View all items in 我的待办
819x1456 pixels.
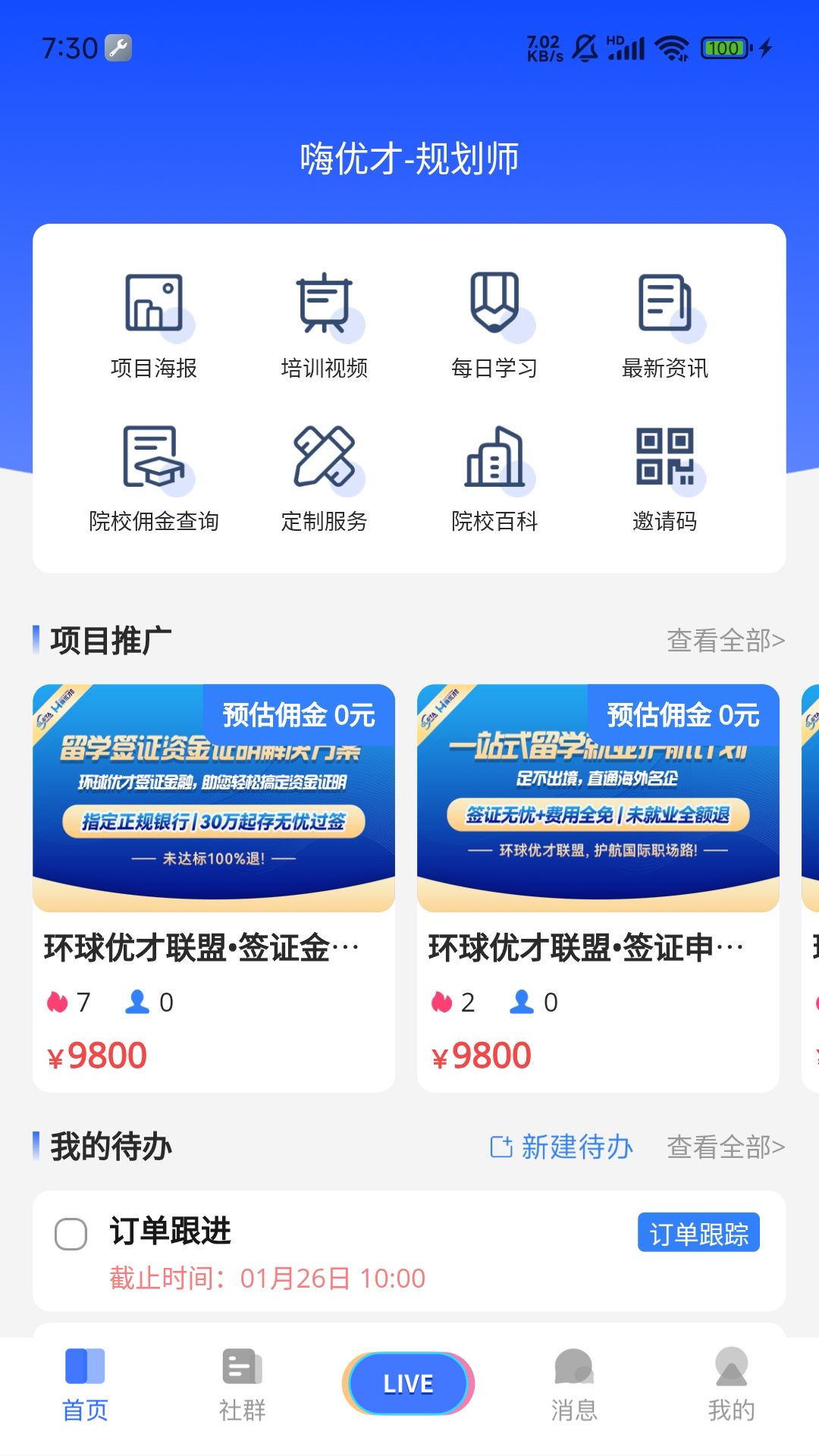coord(725,1147)
